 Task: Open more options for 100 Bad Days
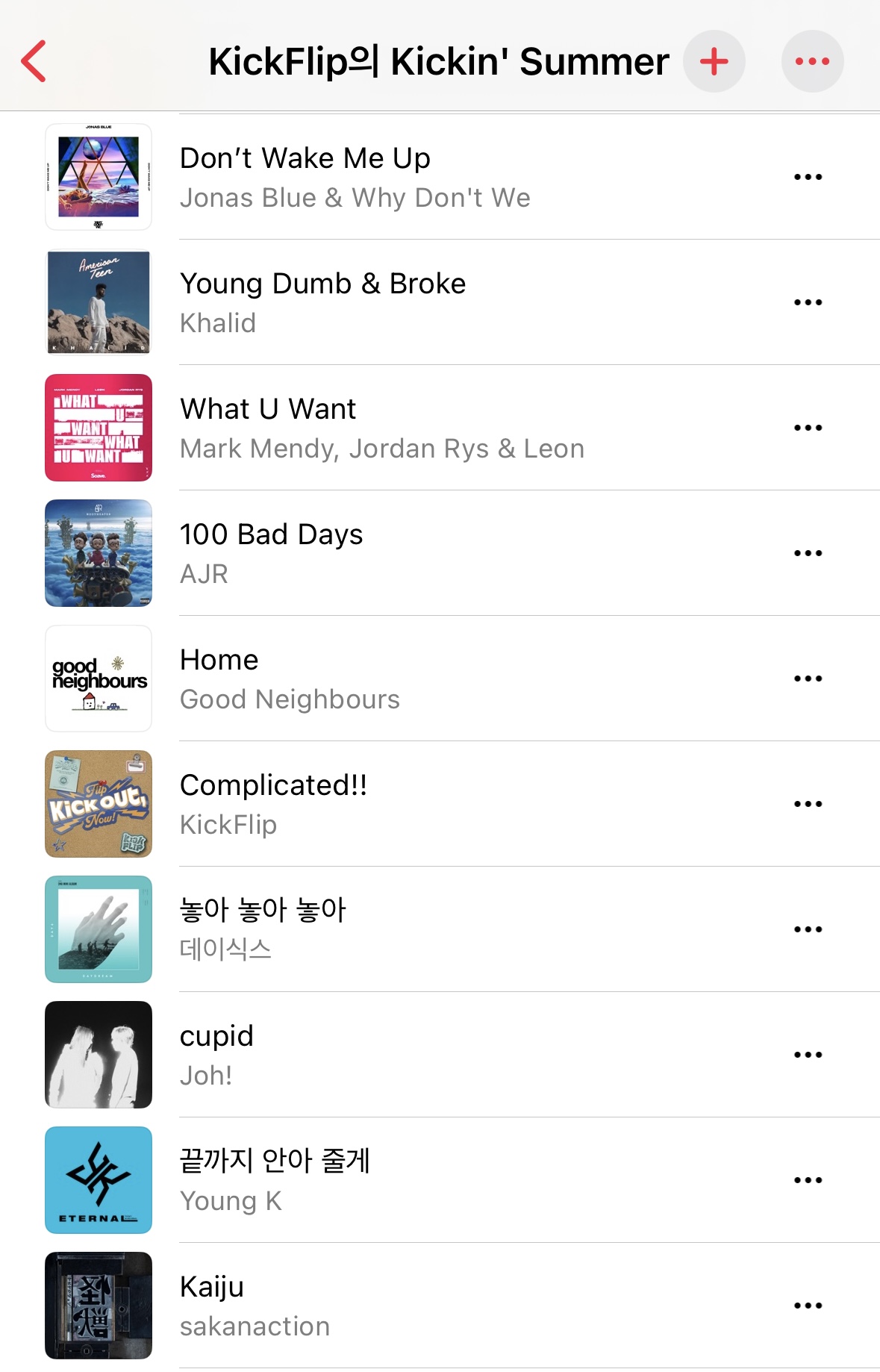tap(808, 553)
